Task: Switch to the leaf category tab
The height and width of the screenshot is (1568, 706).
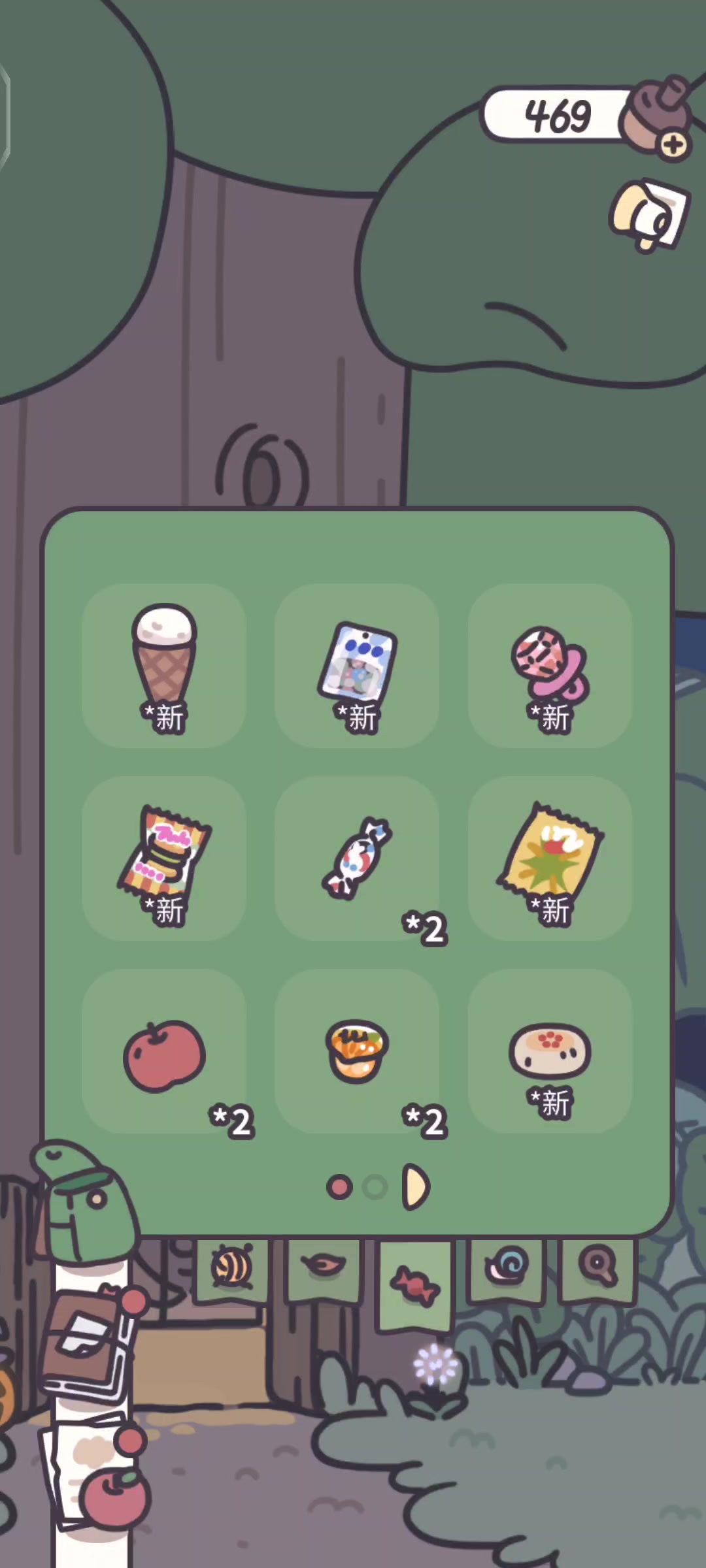Action: coord(324,1267)
